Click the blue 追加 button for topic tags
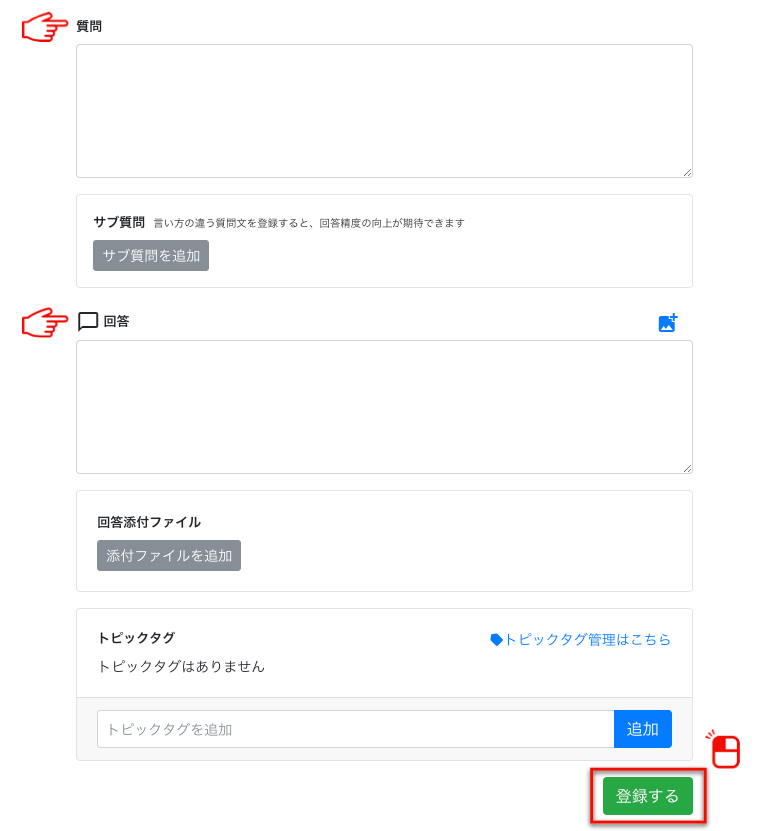Image resolution: width=758 pixels, height=831 pixels. [x=643, y=729]
